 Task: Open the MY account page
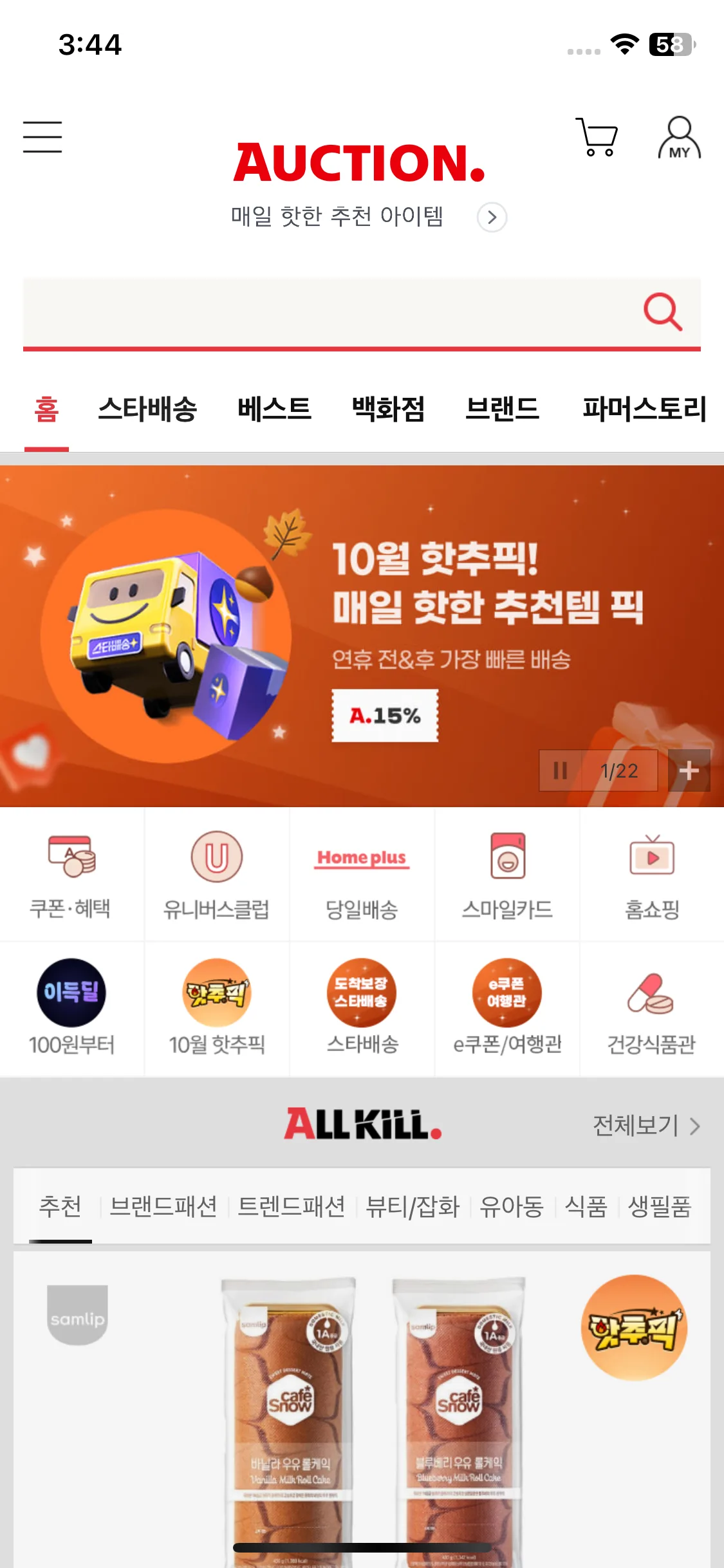[x=679, y=138]
